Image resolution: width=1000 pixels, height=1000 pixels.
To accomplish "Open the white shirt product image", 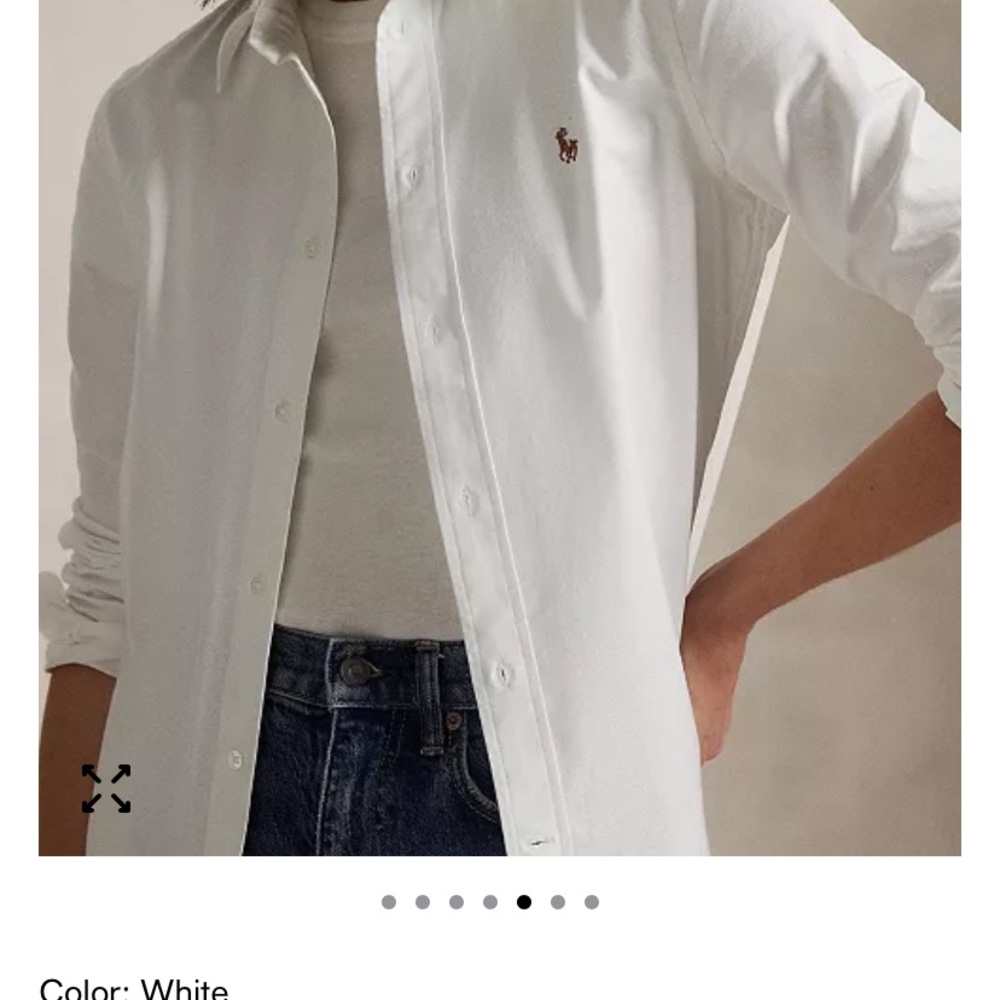I will pyautogui.click(x=500, y=400).
